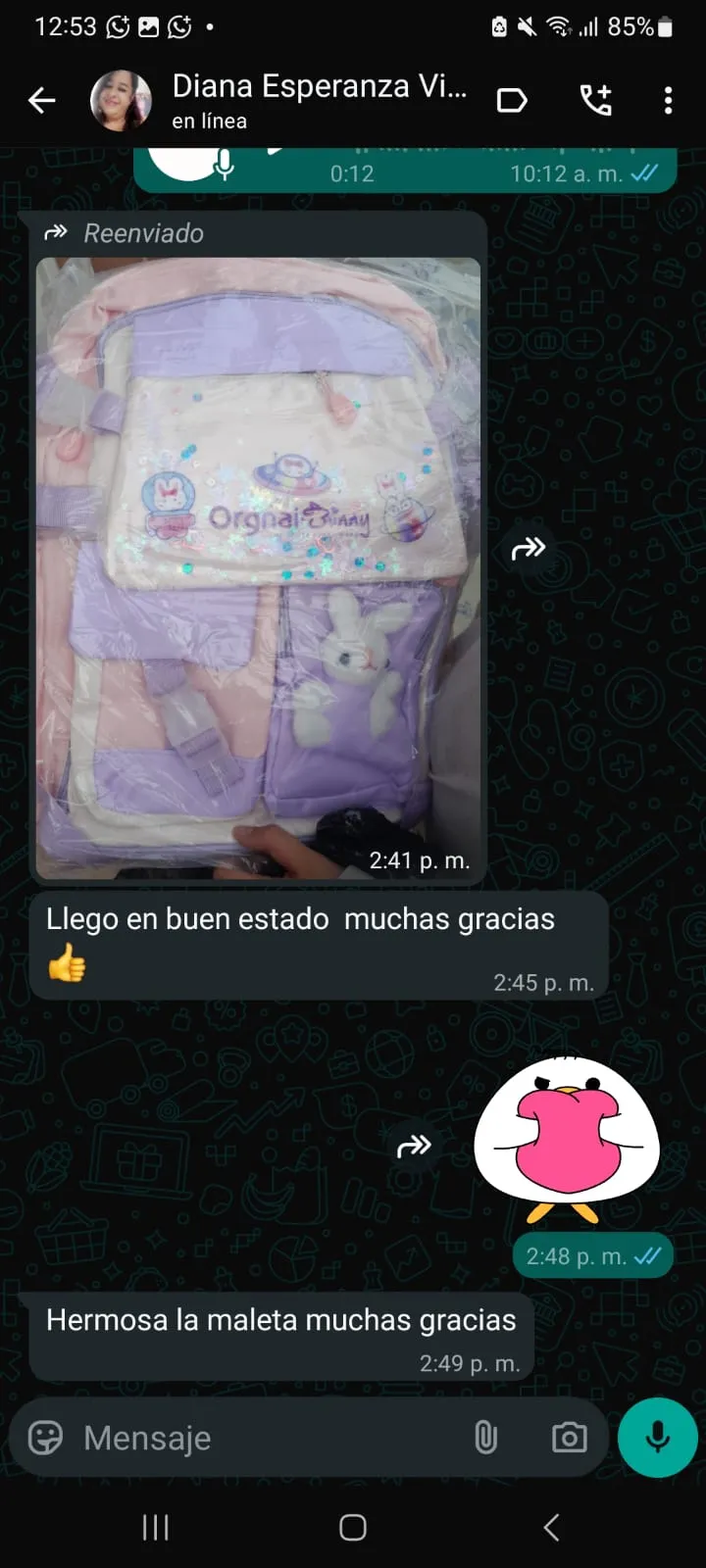
Task: Forward the backpack photo
Action: [529, 548]
